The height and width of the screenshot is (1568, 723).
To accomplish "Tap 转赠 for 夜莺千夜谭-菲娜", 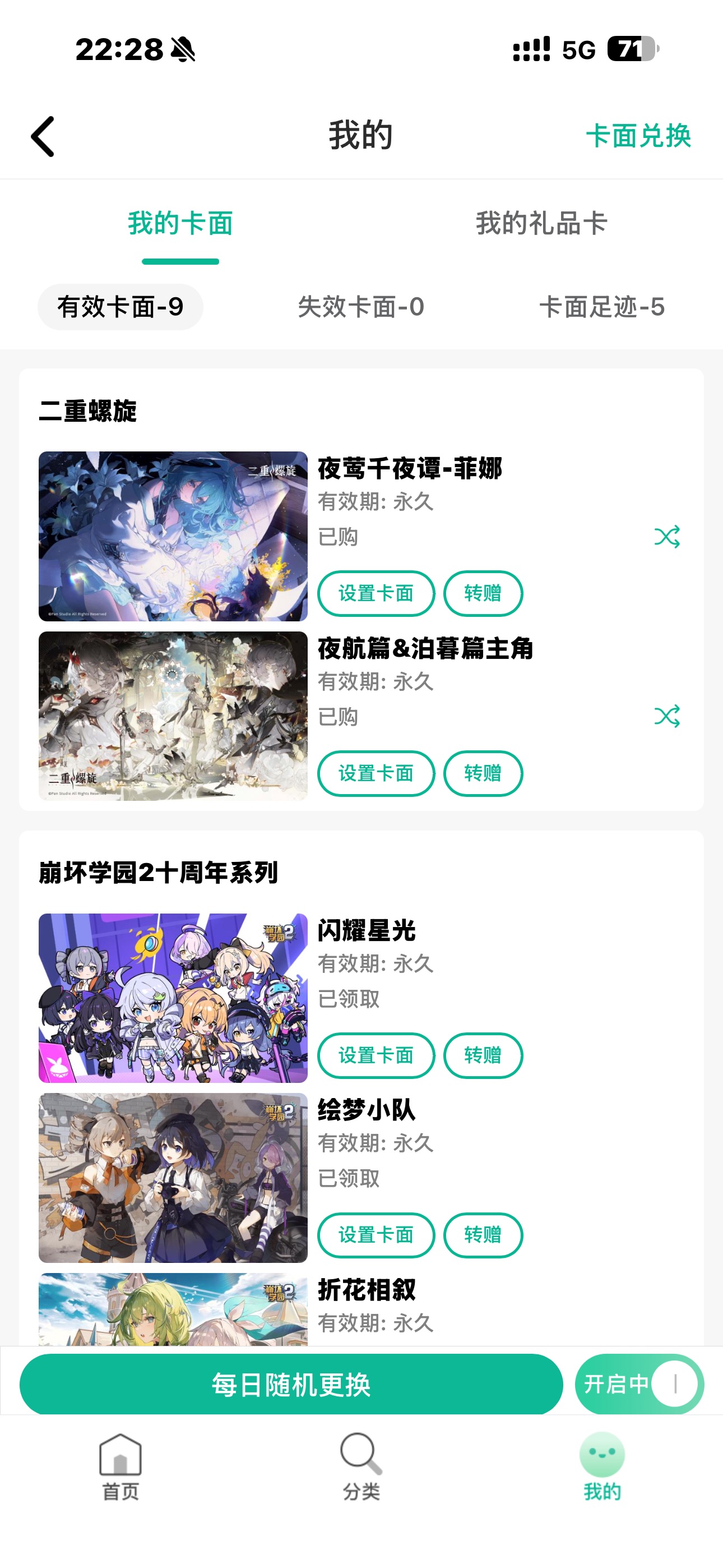I will 483,593.
